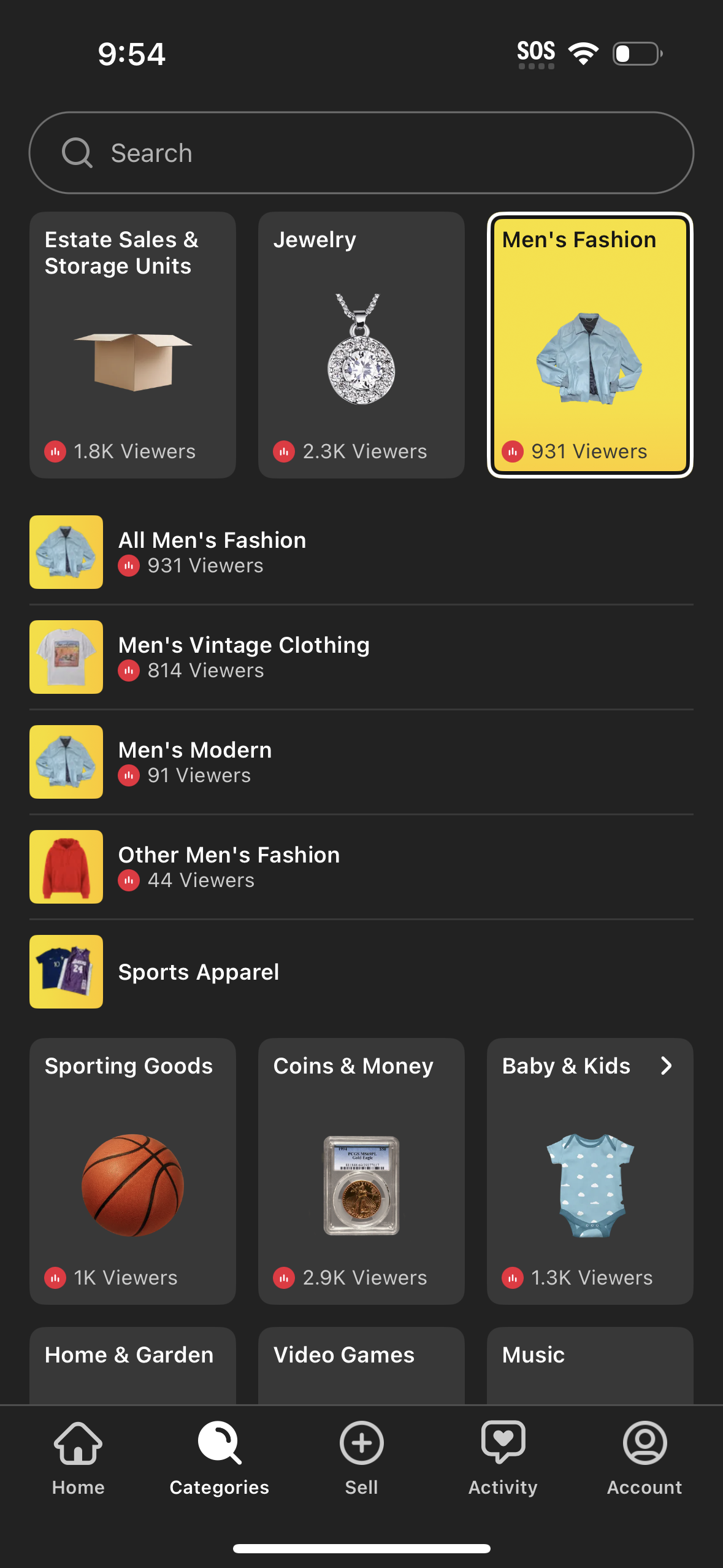
Task: Expand Baby & Kids using the chevron
Action: (668, 1066)
